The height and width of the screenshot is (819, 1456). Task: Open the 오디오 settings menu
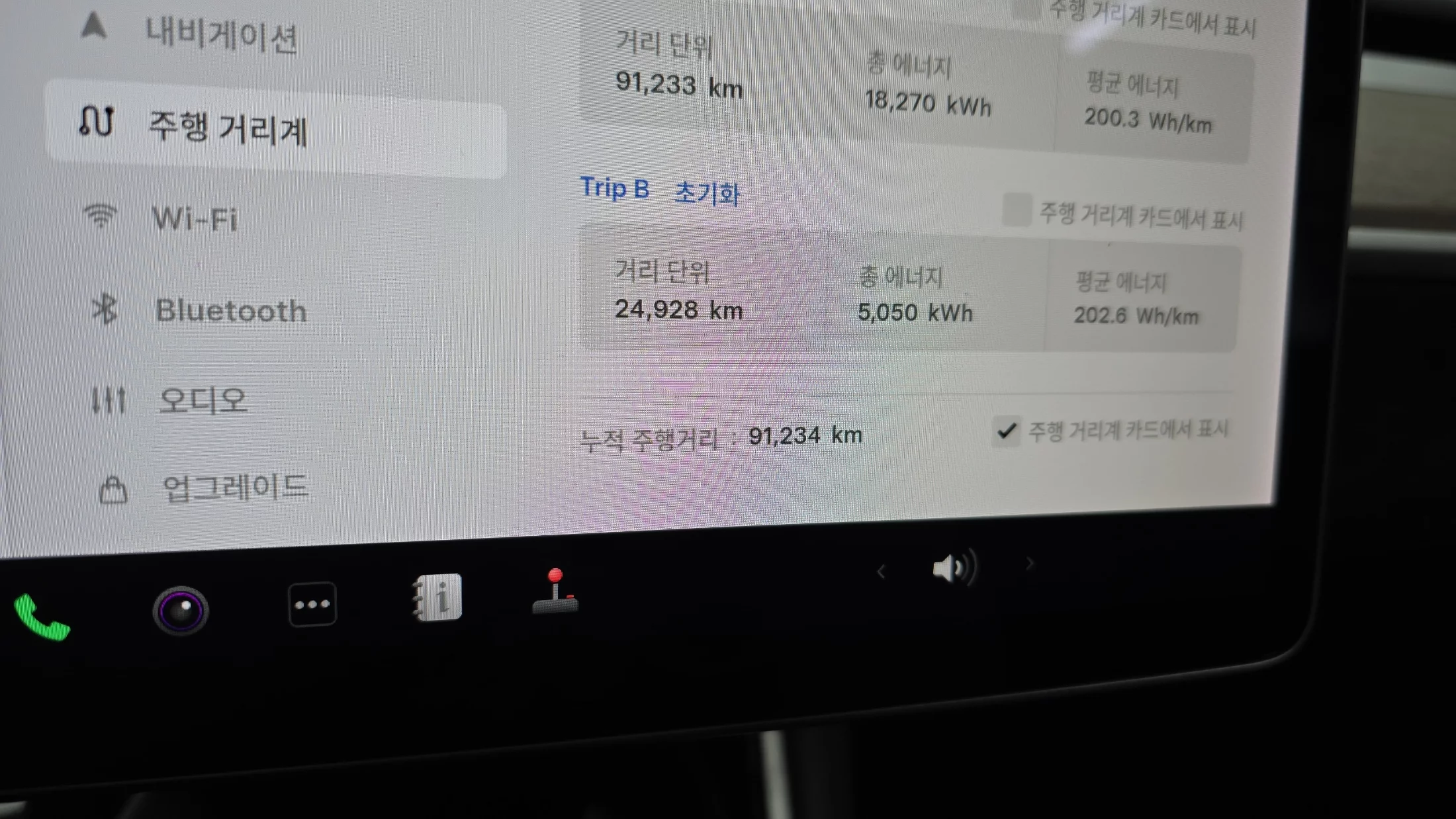[x=203, y=400]
